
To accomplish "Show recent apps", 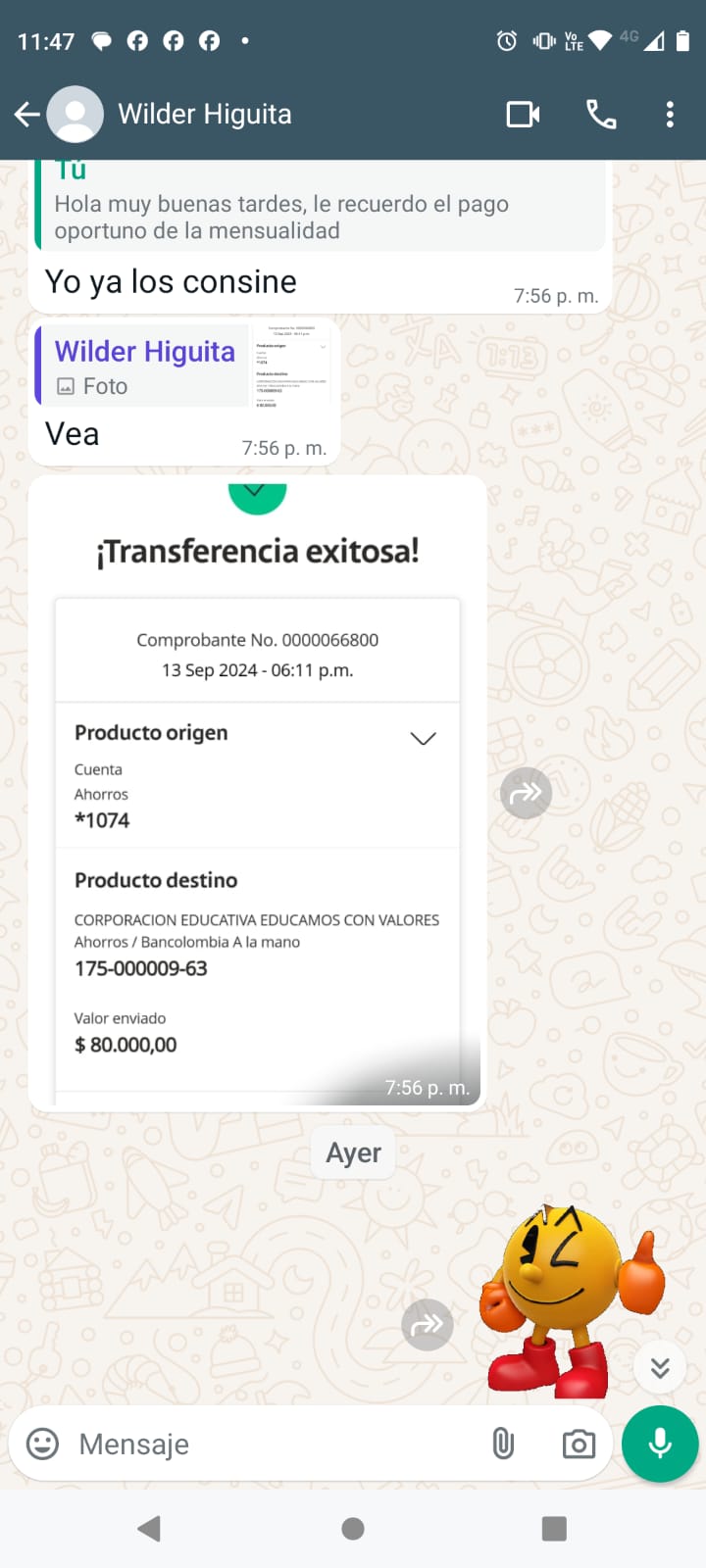I will 554,1529.
